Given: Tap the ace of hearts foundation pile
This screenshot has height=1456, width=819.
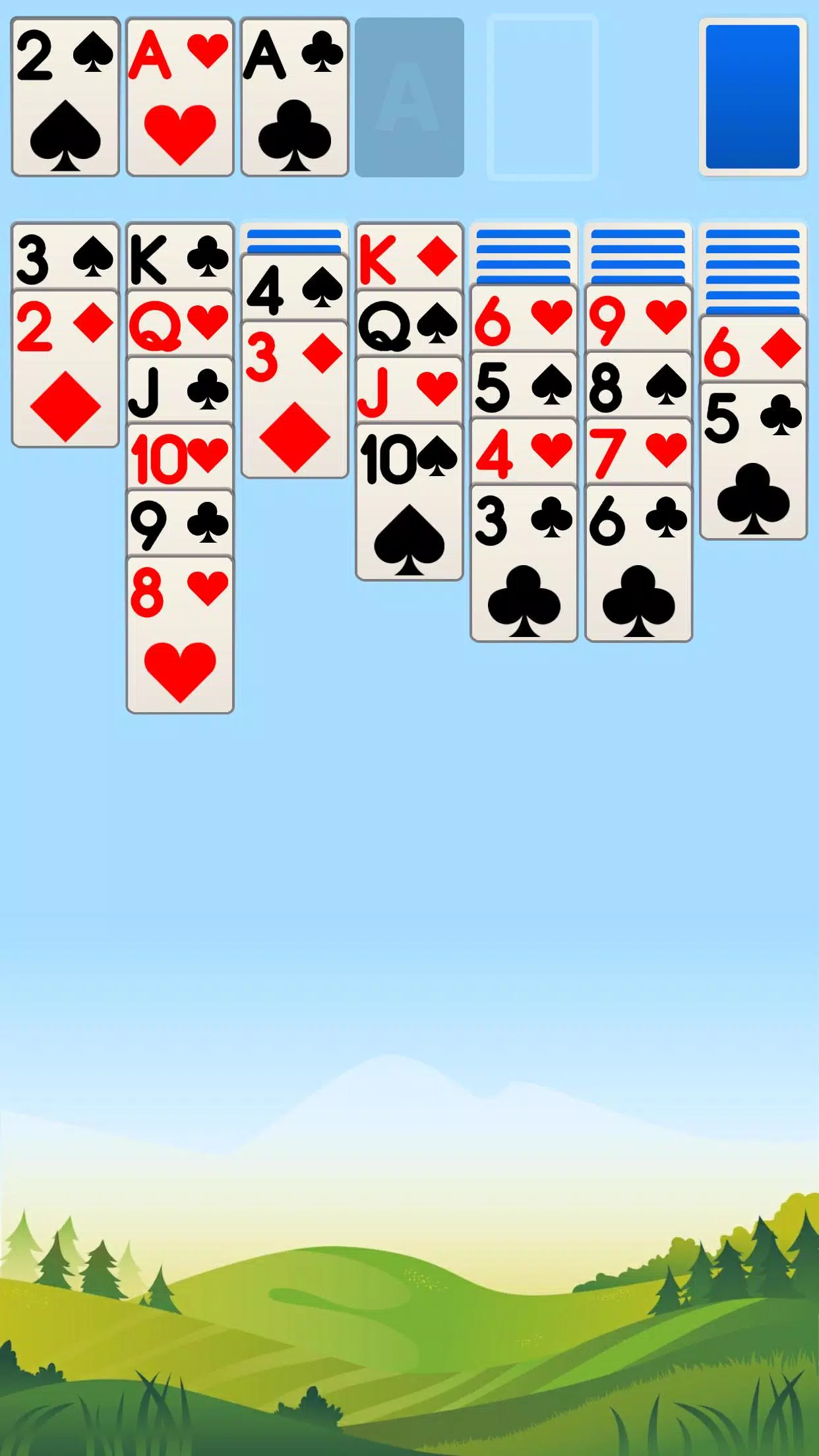Looking at the screenshot, I should 180,97.
